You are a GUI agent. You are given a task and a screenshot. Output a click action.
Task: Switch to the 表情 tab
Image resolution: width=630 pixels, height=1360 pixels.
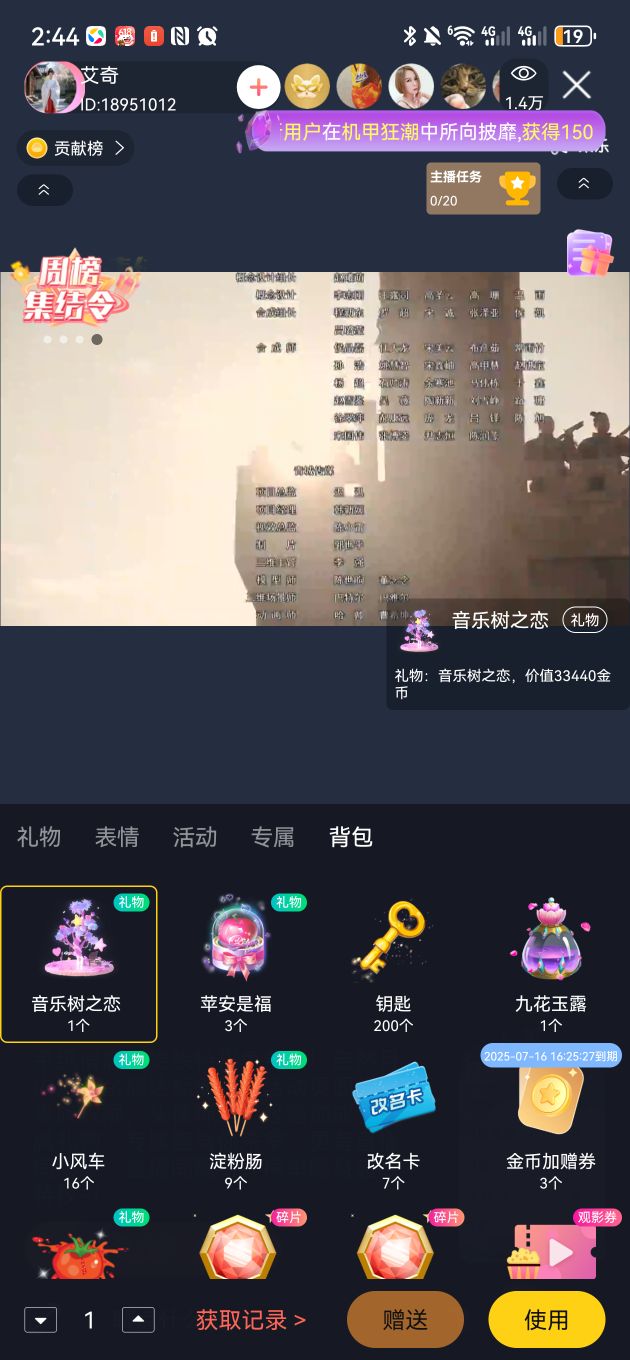click(x=117, y=837)
